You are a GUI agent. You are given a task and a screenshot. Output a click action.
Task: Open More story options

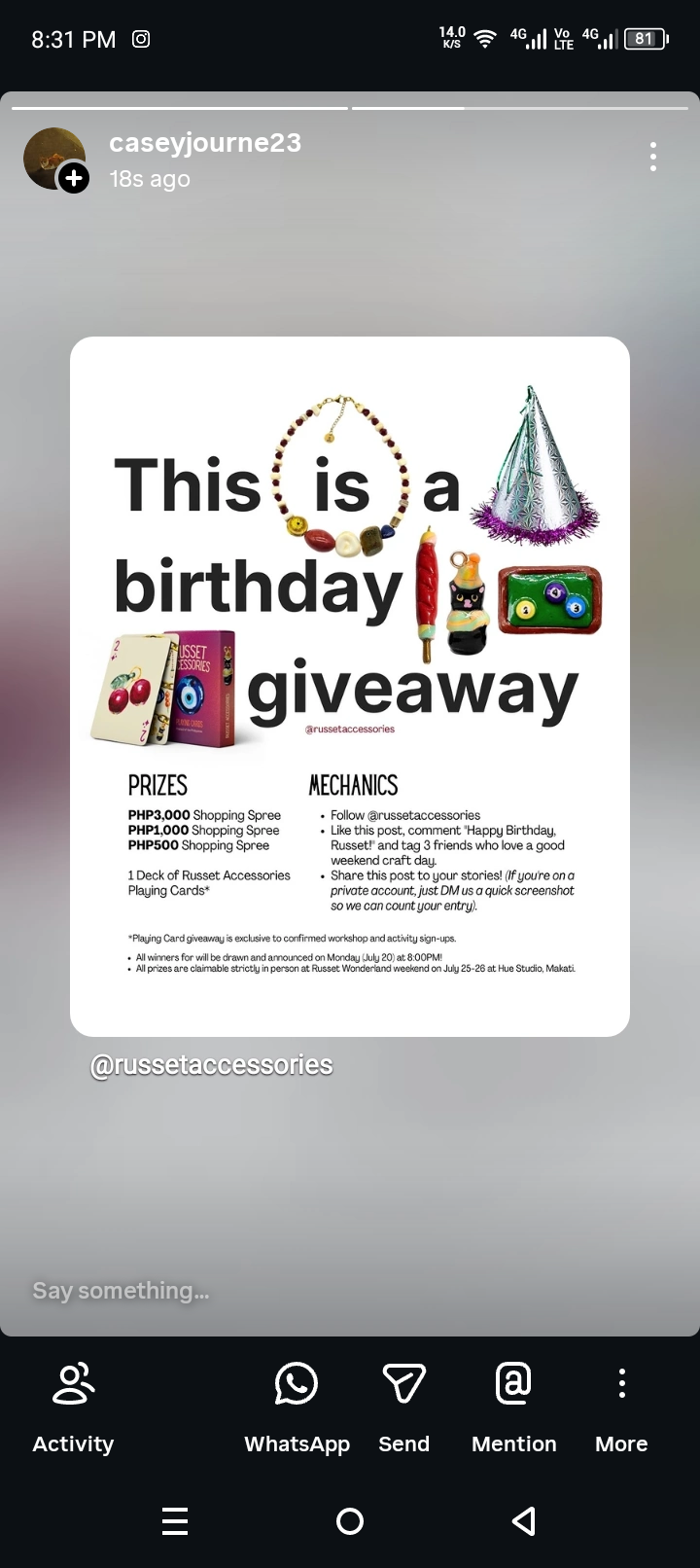(621, 1408)
